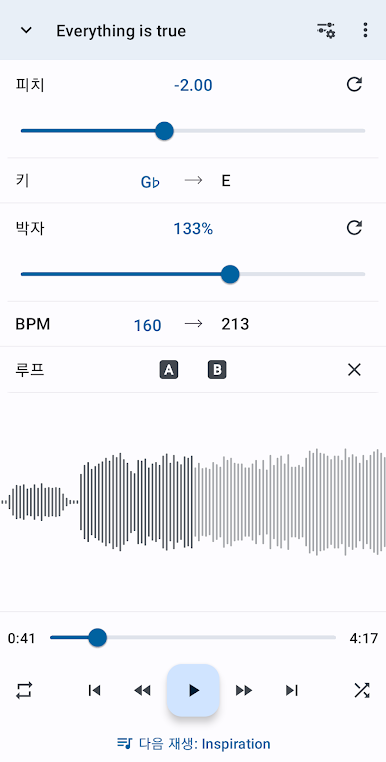Clear the loop with the X
Image resolution: width=386 pixels, height=762 pixels.
tap(354, 370)
